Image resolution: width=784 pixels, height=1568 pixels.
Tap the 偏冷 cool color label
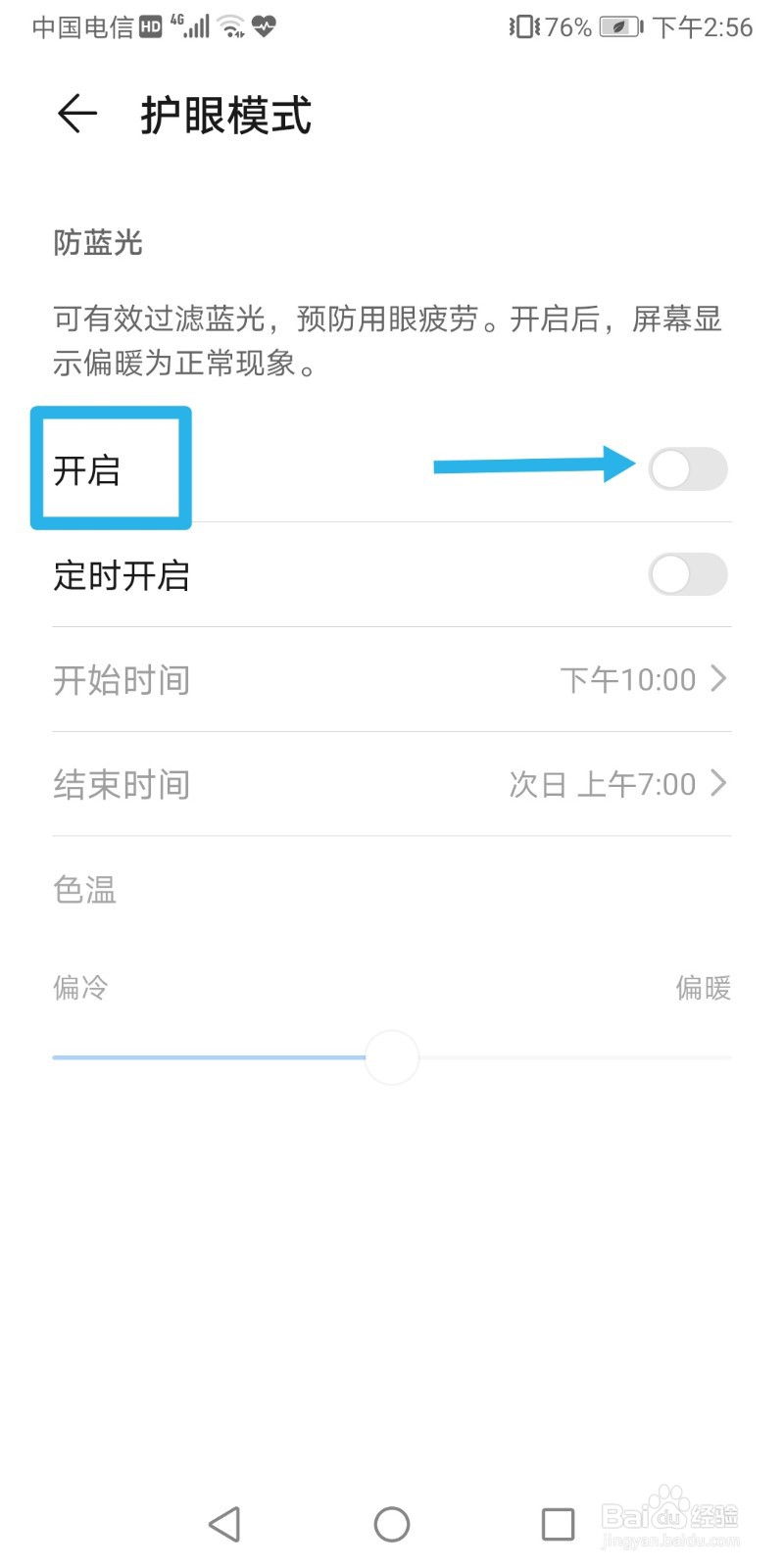click(78, 988)
